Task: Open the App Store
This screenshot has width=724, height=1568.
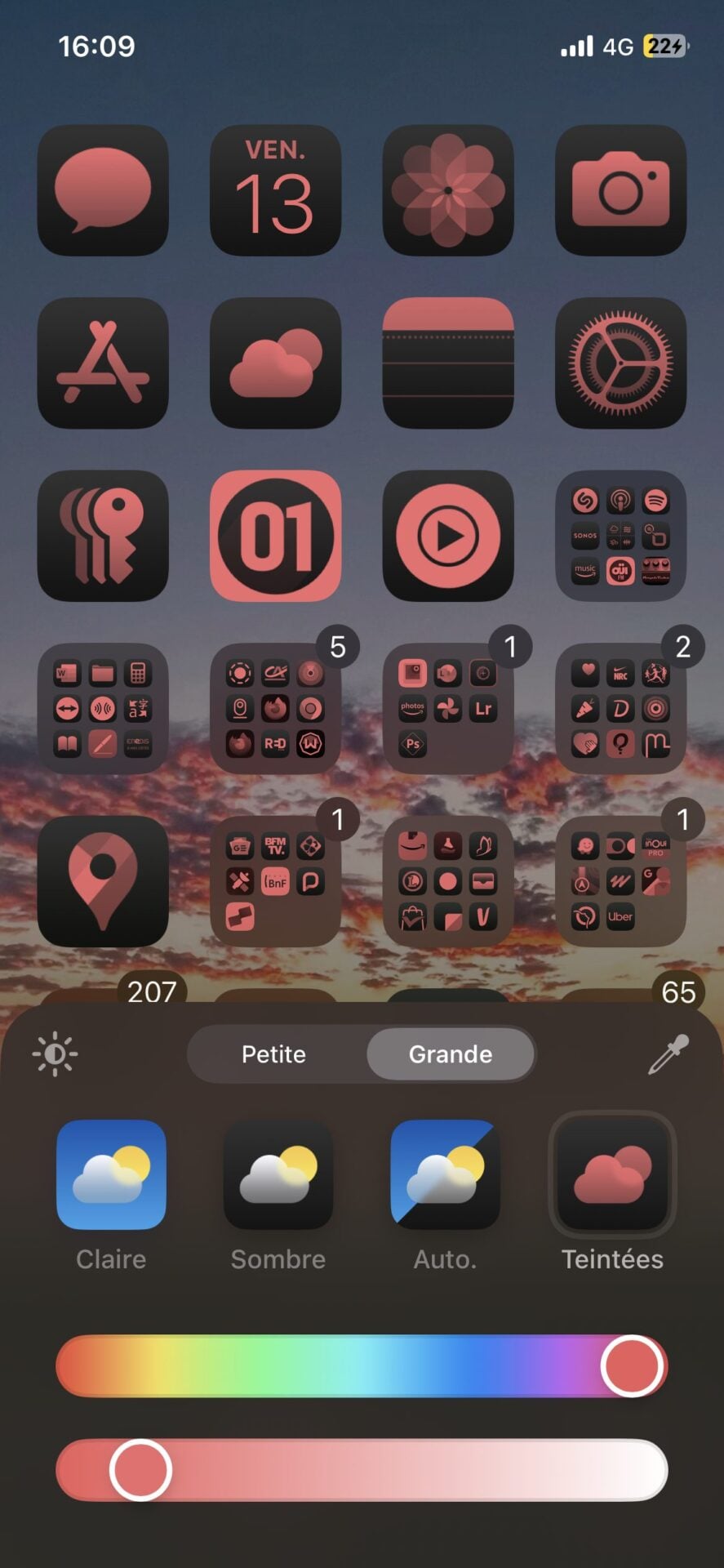Action: 103,363
